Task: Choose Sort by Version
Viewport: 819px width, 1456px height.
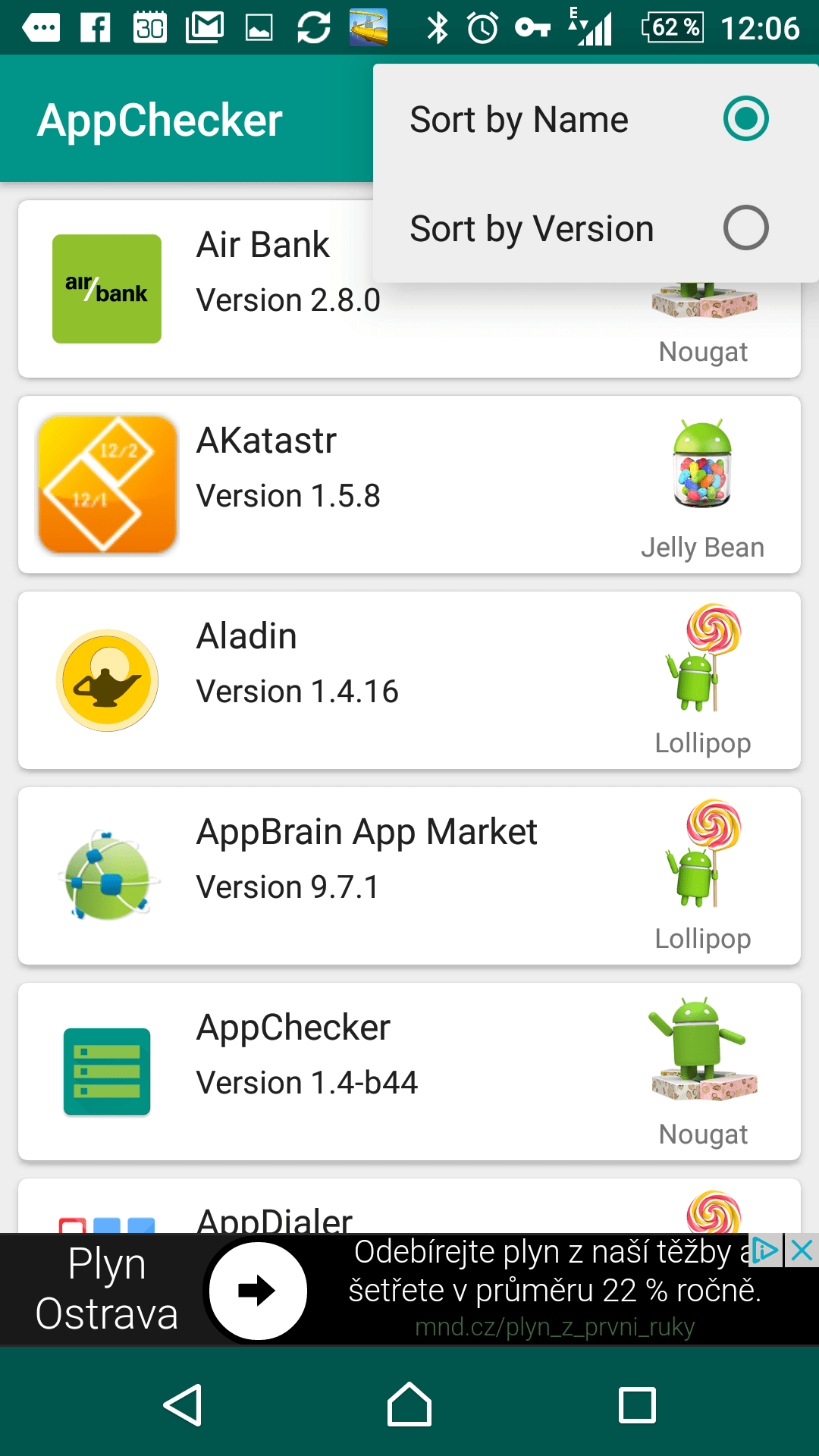Action: point(595,228)
